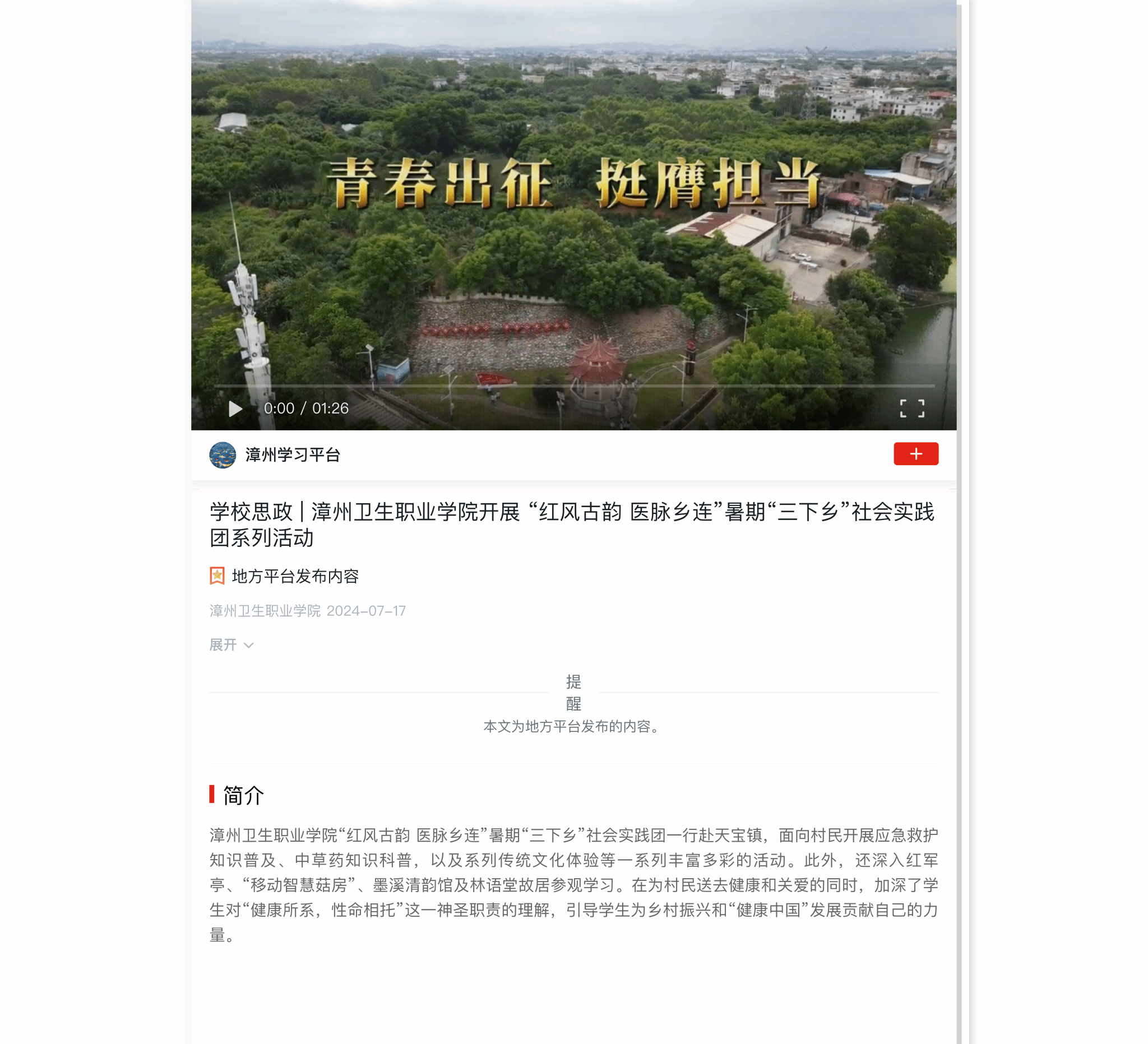Play the video

(235, 409)
